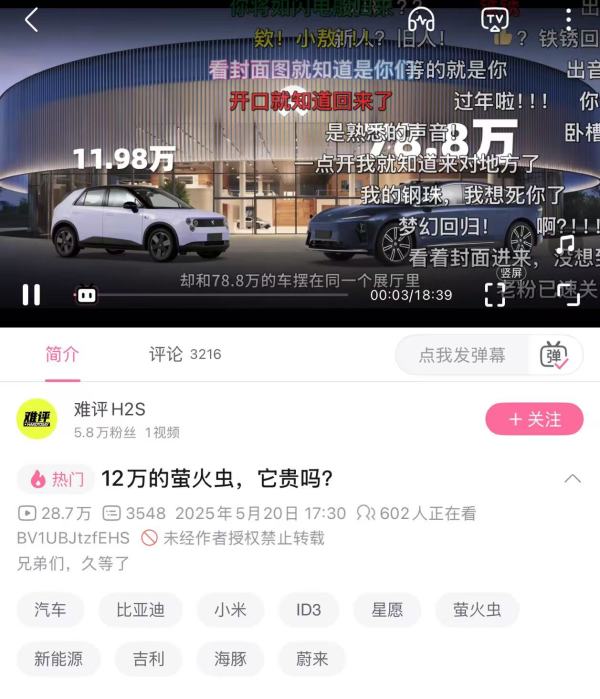Toggle the danmaku display switch

point(554,355)
